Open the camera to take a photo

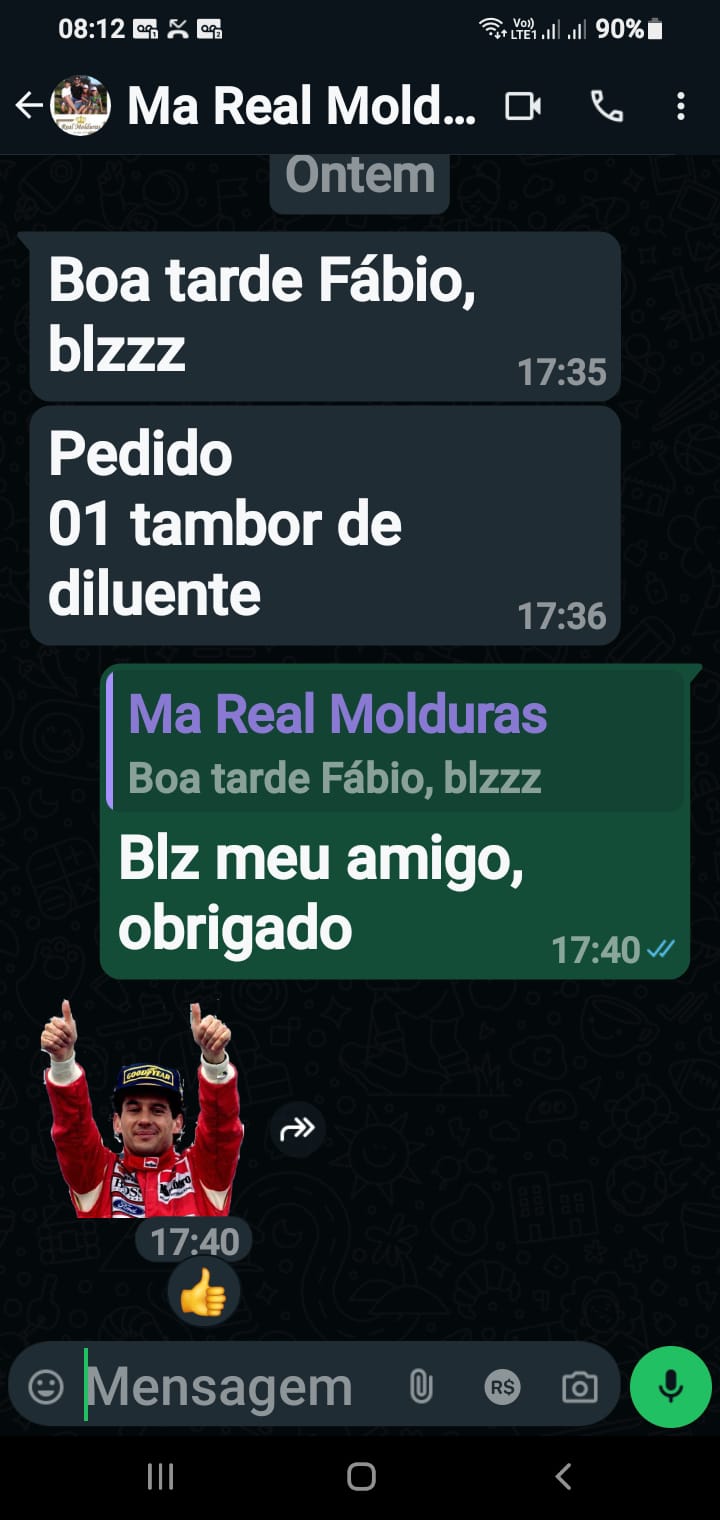pyautogui.click(x=580, y=1387)
